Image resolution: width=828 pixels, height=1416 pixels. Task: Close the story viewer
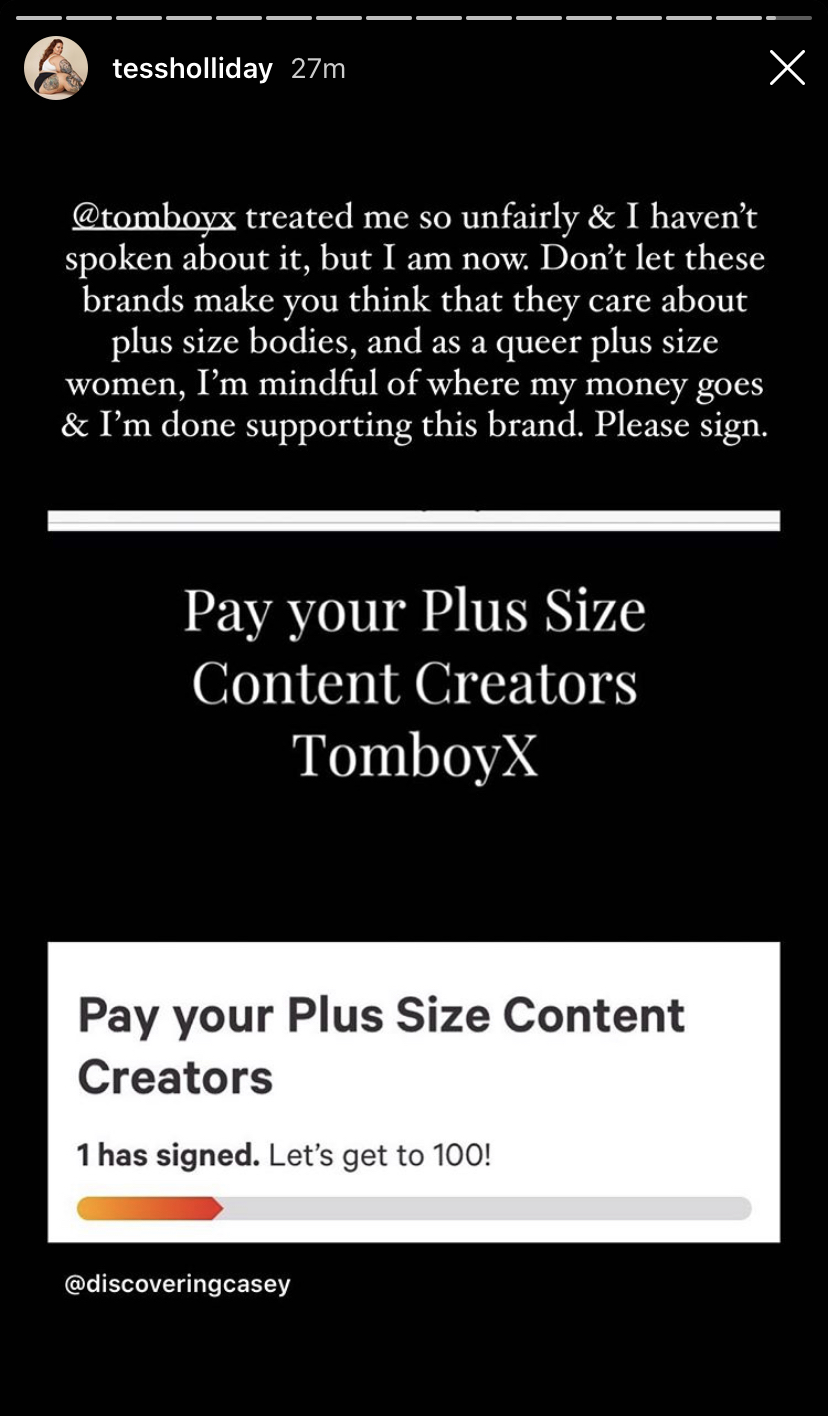click(787, 68)
